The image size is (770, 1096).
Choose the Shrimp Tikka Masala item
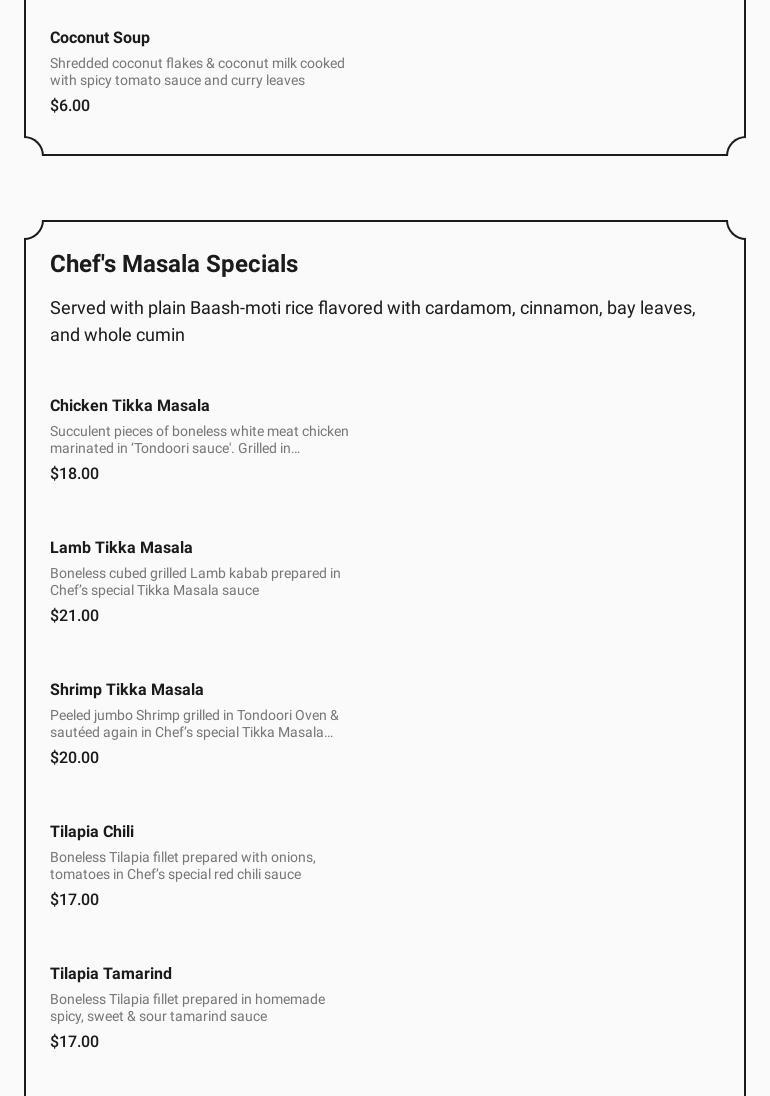tap(127, 690)
